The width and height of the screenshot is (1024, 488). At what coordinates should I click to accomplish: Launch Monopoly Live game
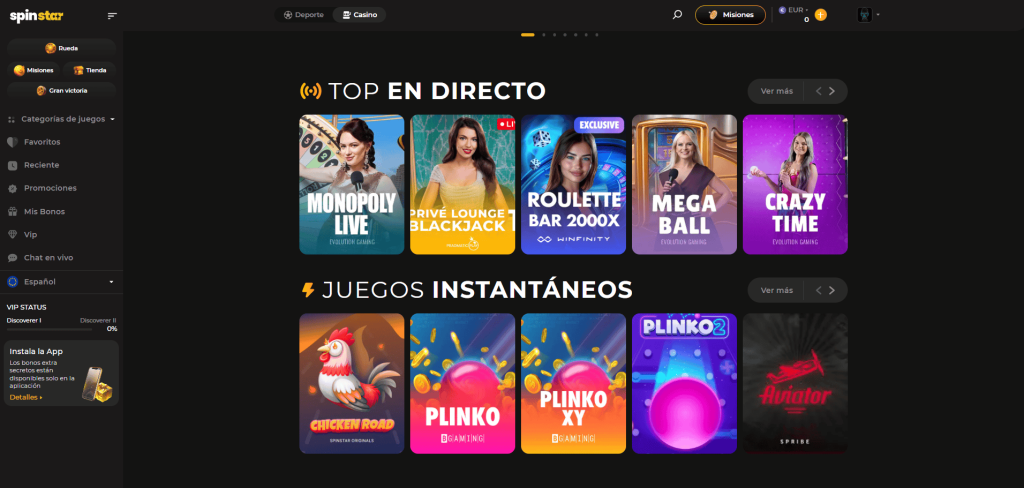coord(352,184)
